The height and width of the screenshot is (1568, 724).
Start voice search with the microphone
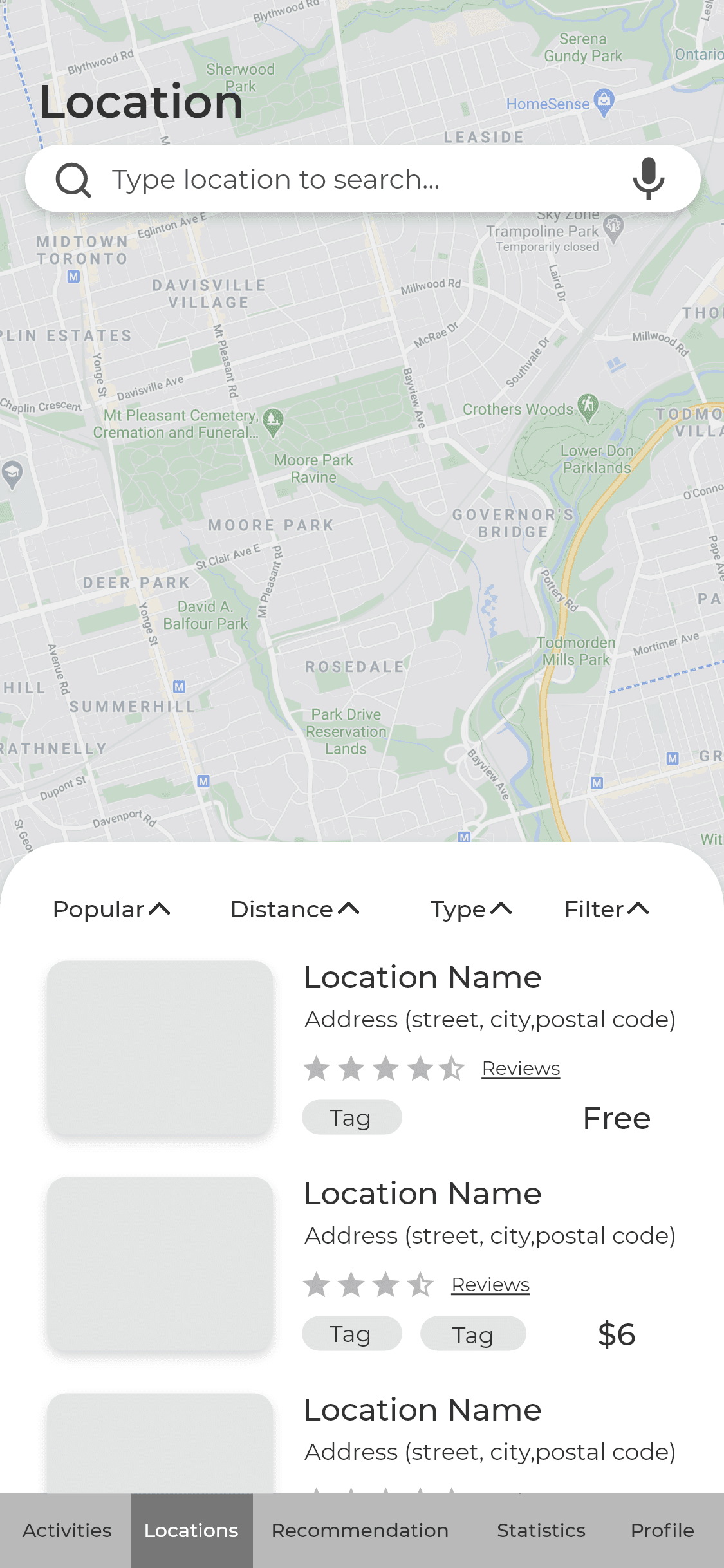[x=648, y=179]
